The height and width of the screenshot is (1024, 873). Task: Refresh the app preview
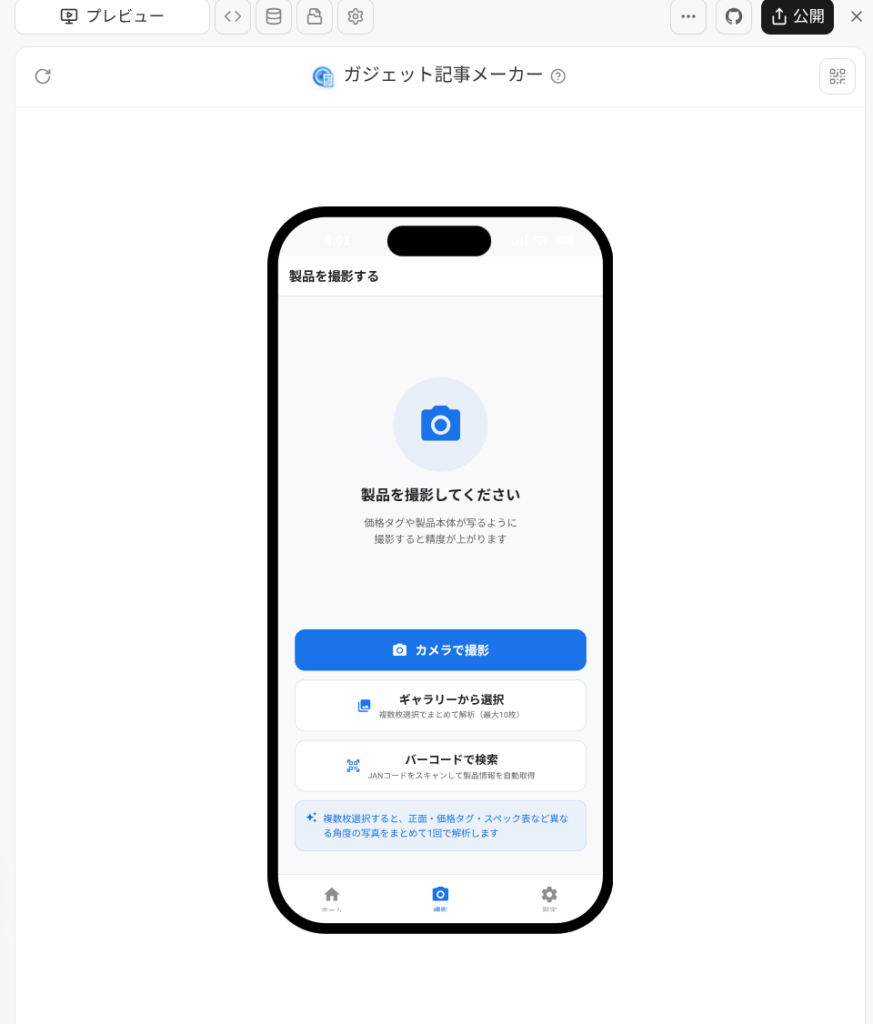[42, 76]
